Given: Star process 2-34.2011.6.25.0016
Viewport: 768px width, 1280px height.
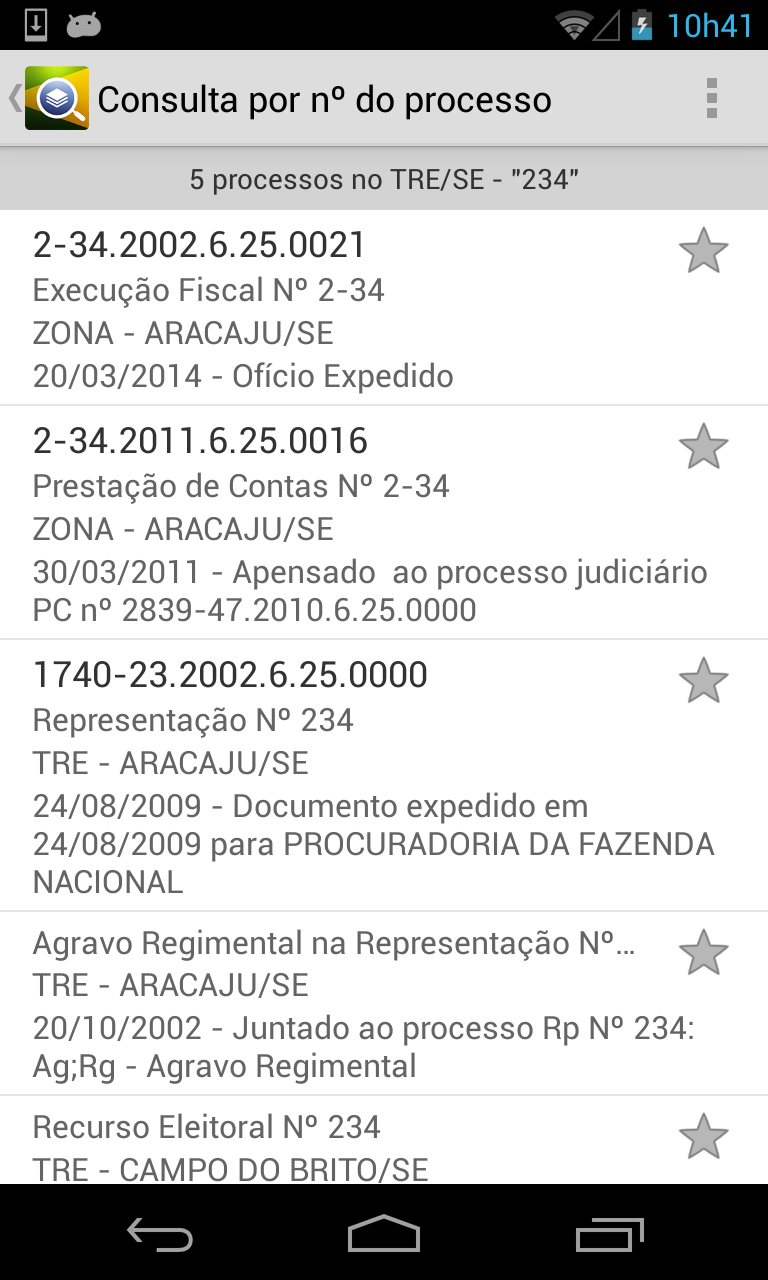Looking at the screenshot, I should tap(703, 446).
